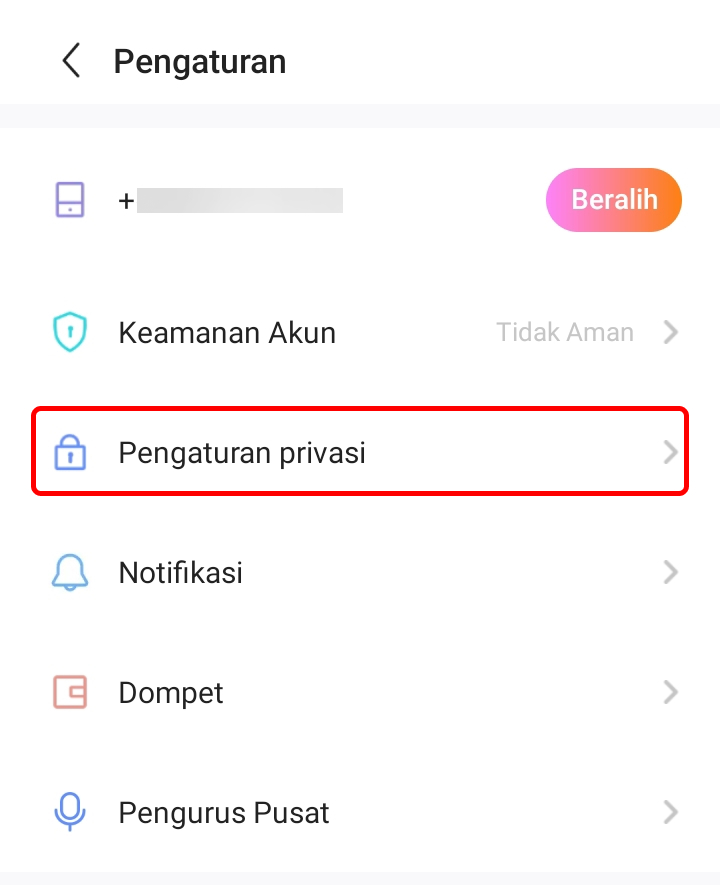Expand Keamanan Akun via its chevron
720x885 pixels.
pos(670,332)
